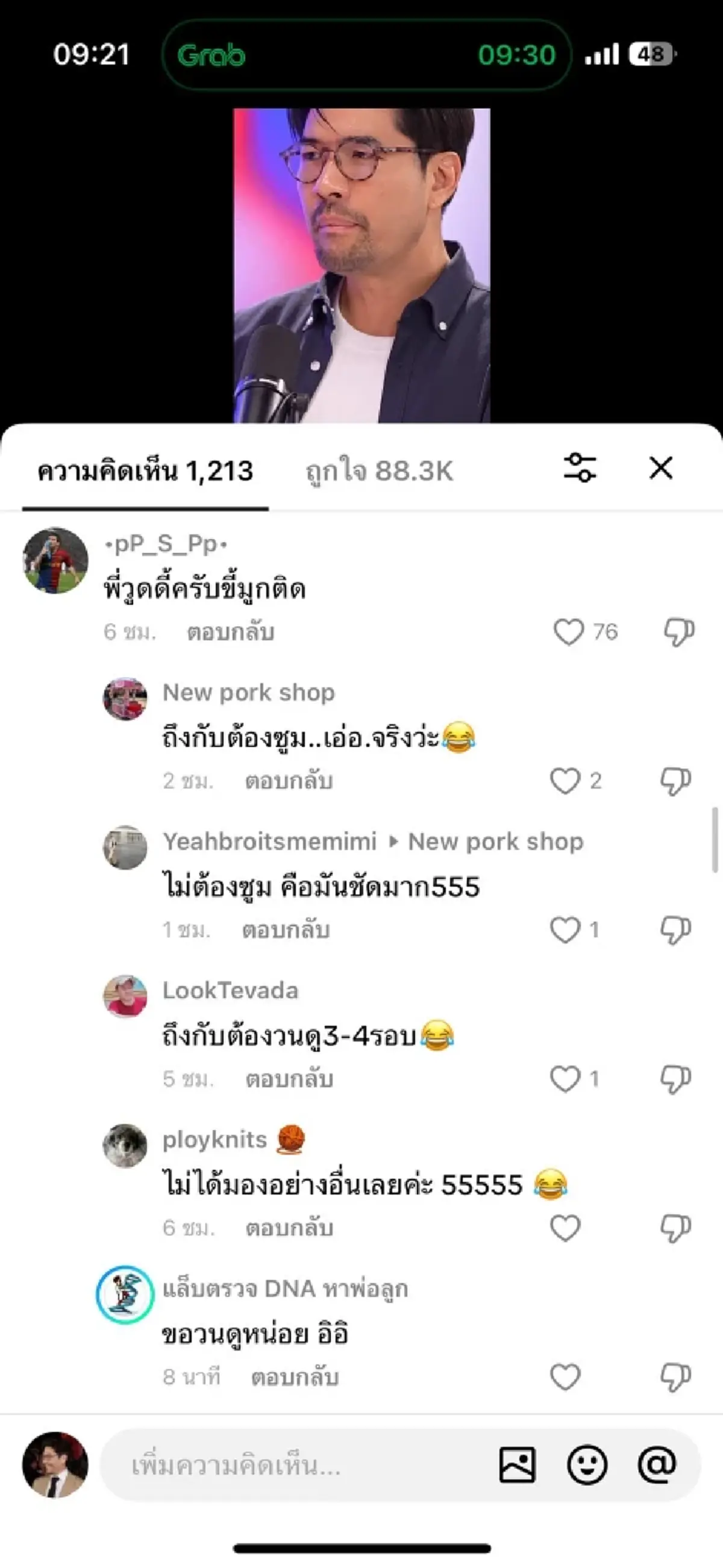Dislike Yeahbroitsmemimi's reply

click(x=674, y=928)
